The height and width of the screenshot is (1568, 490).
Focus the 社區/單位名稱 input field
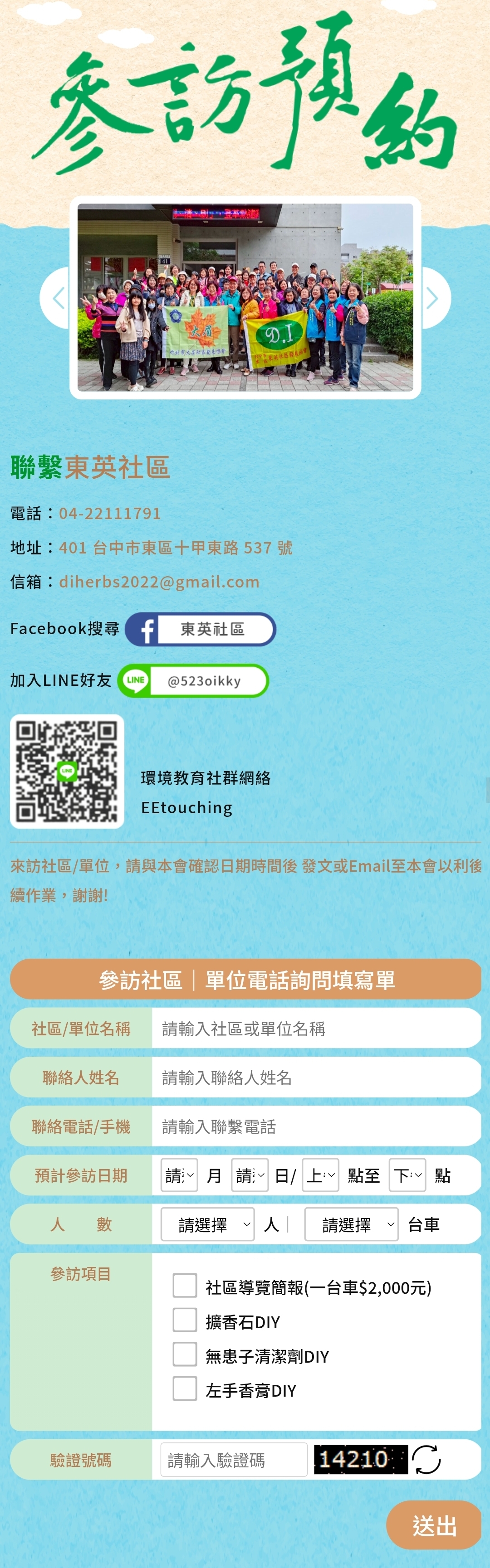tap(316, 1028)
